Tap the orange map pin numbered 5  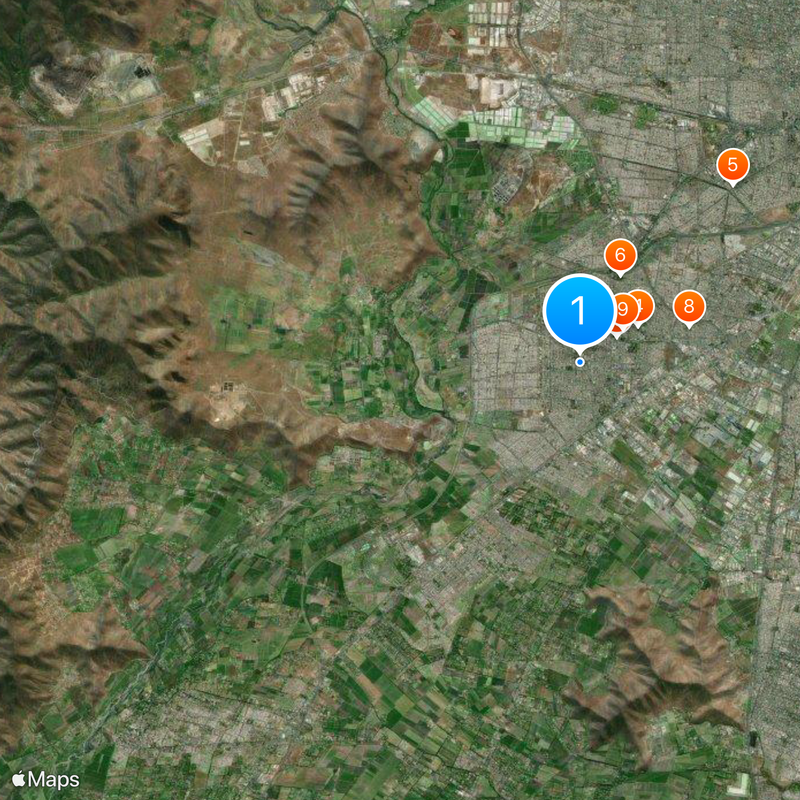pos(732,164)
